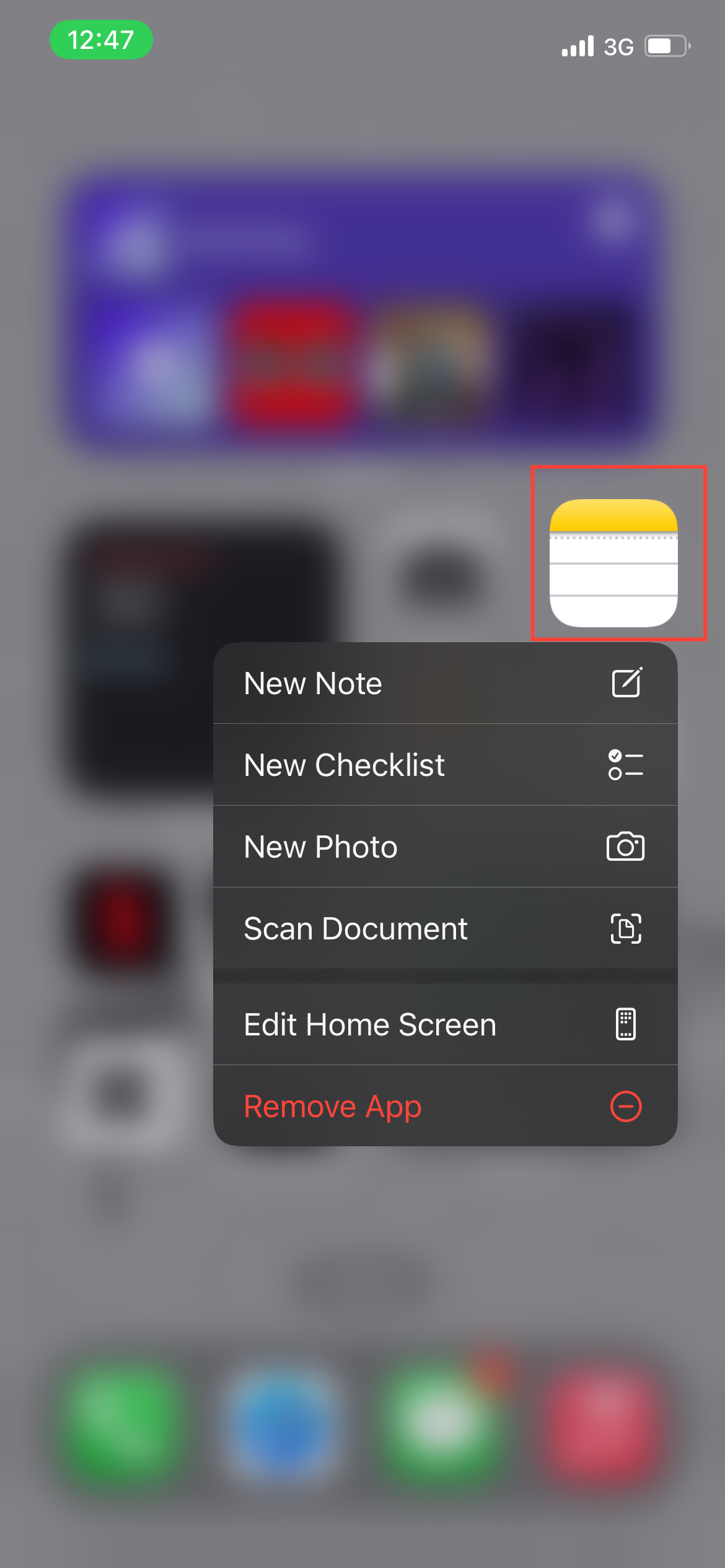725x1568 pixels.
Task: Select New Note from the menu
Action: [x=444, y=684]
